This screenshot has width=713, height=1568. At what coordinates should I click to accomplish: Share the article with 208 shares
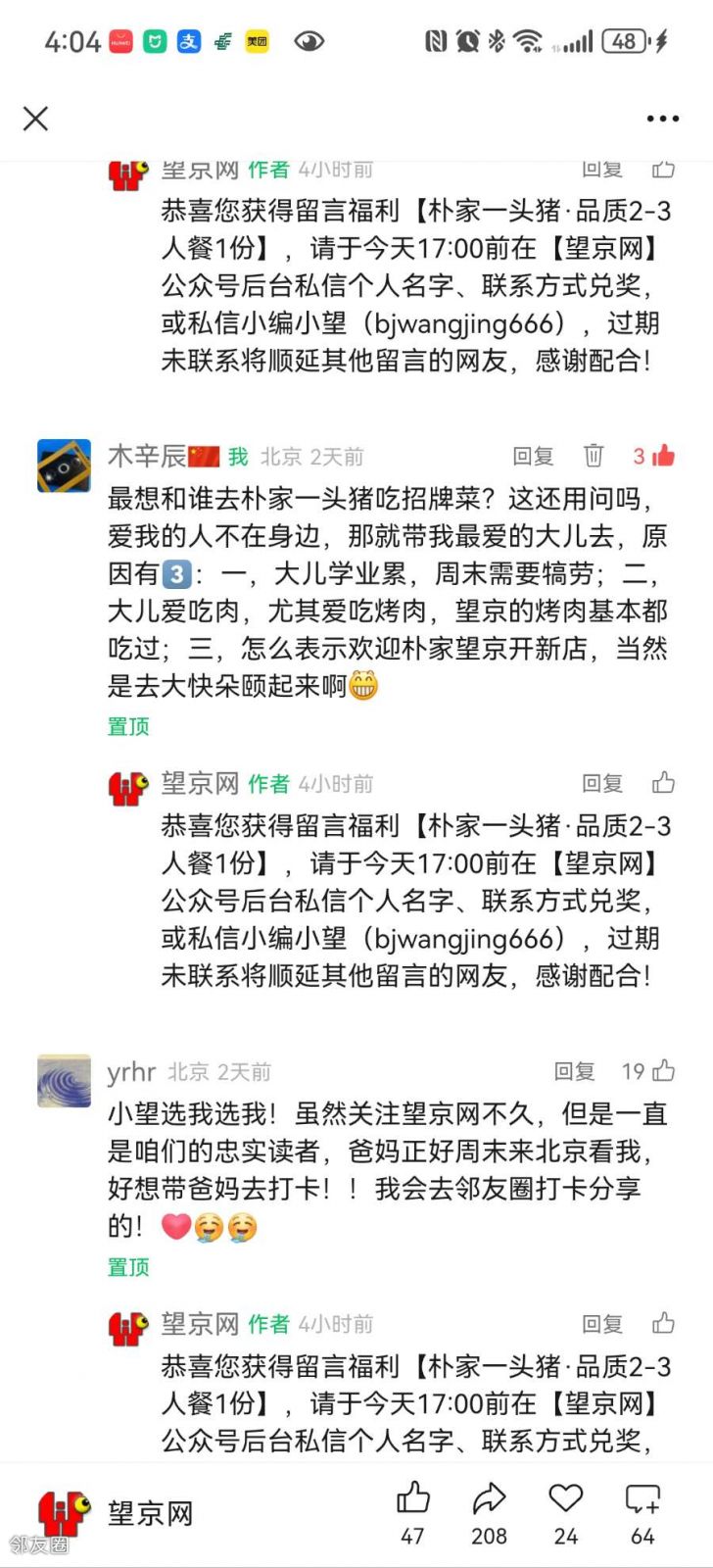click(x=489, y=1499)
